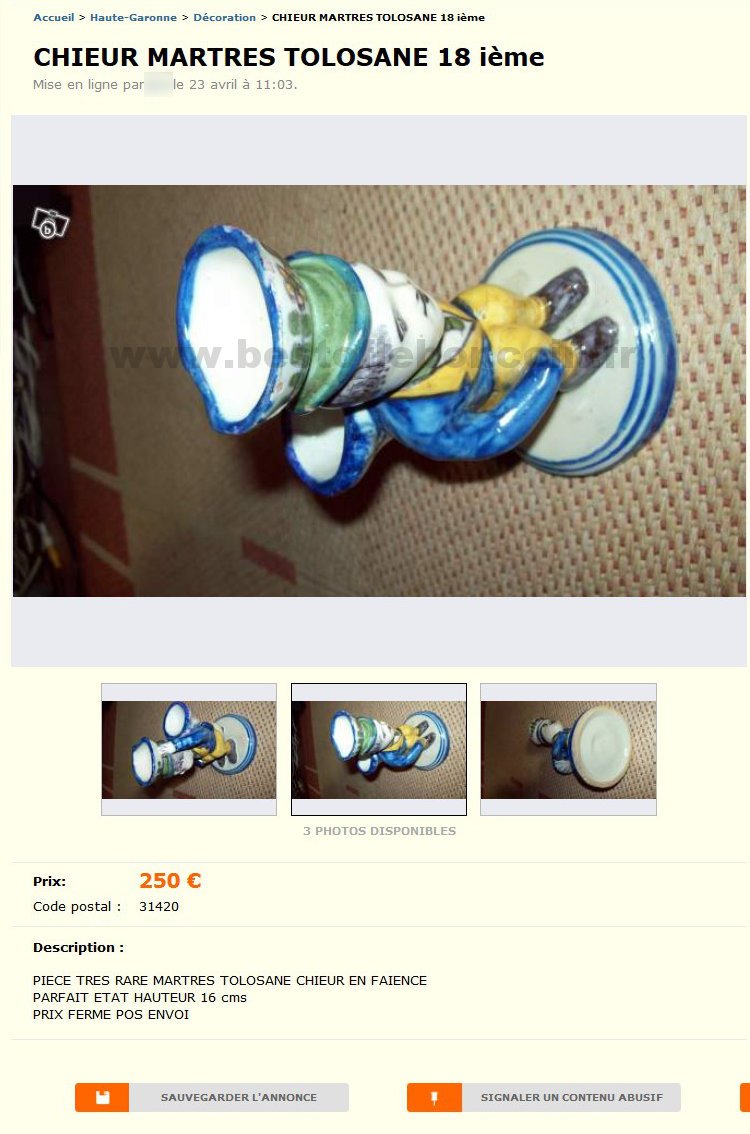The width and height of the screenshot is (750, 1134).
Task: Tap Signaler un contenu abusif
Action: 544,1097
